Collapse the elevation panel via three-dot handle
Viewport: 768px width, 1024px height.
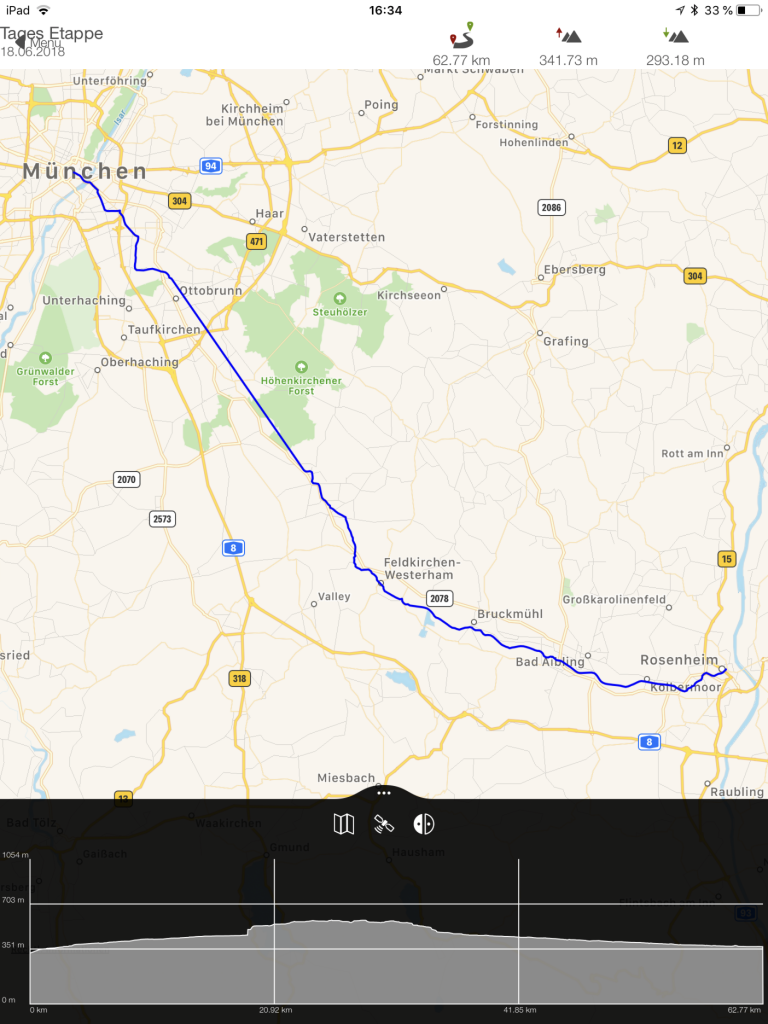click(384, 792)
